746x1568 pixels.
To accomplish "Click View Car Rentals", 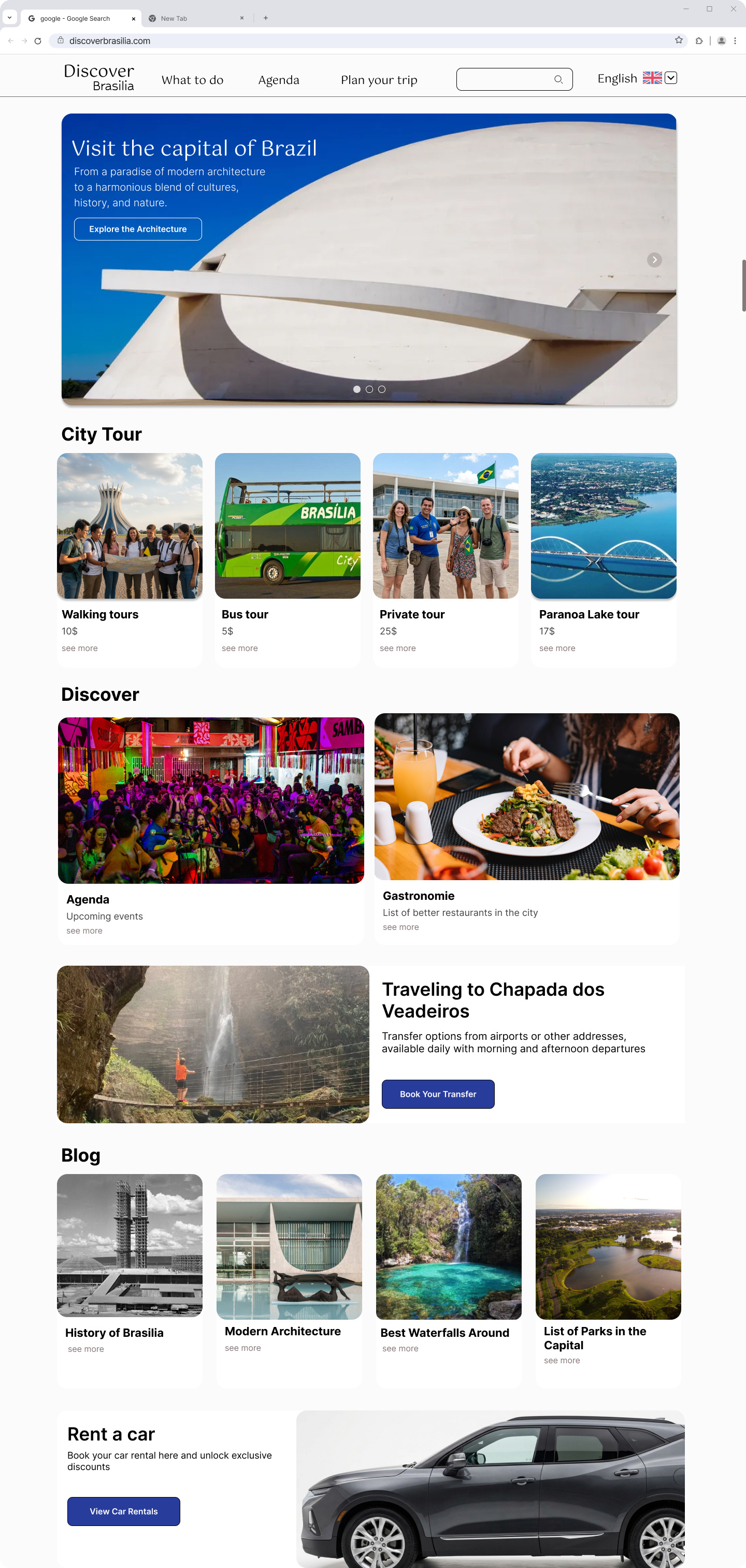I will click(123, 1512).
